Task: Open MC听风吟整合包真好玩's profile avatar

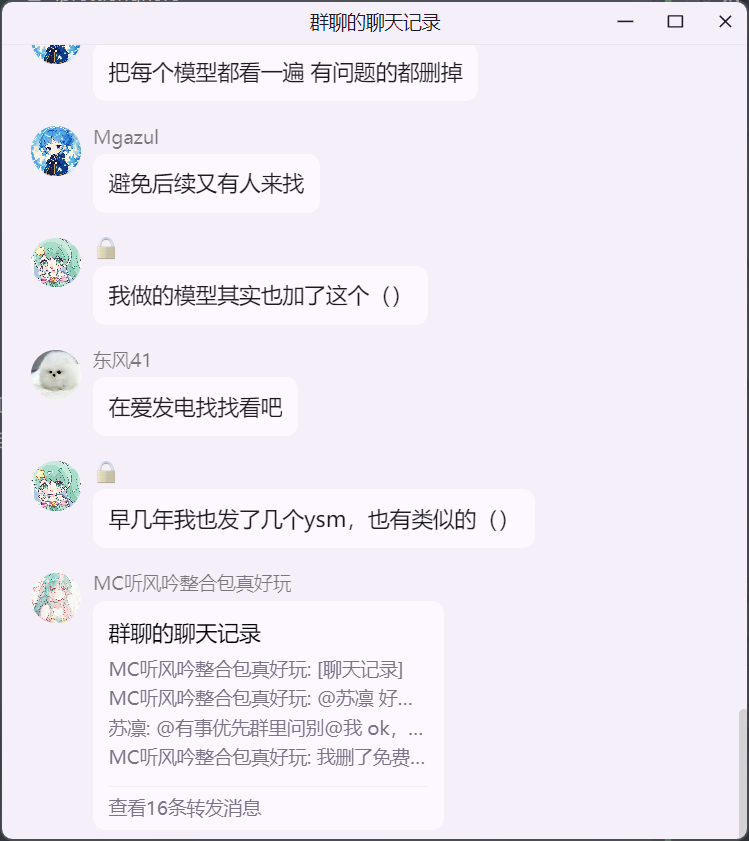Action: 56,598
